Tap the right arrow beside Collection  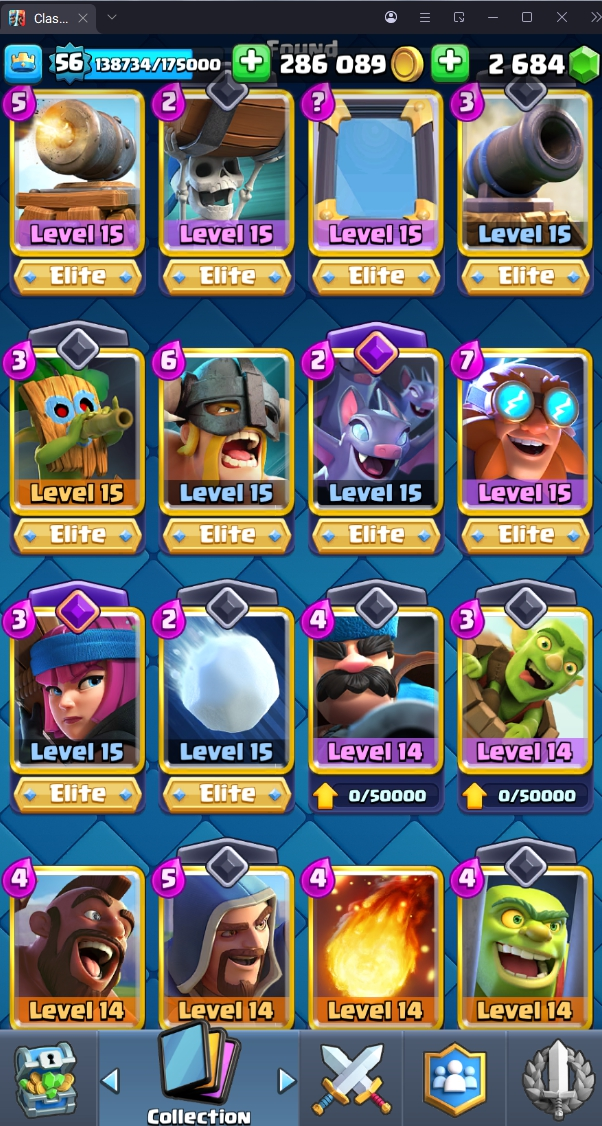[x=287, y=1080]
